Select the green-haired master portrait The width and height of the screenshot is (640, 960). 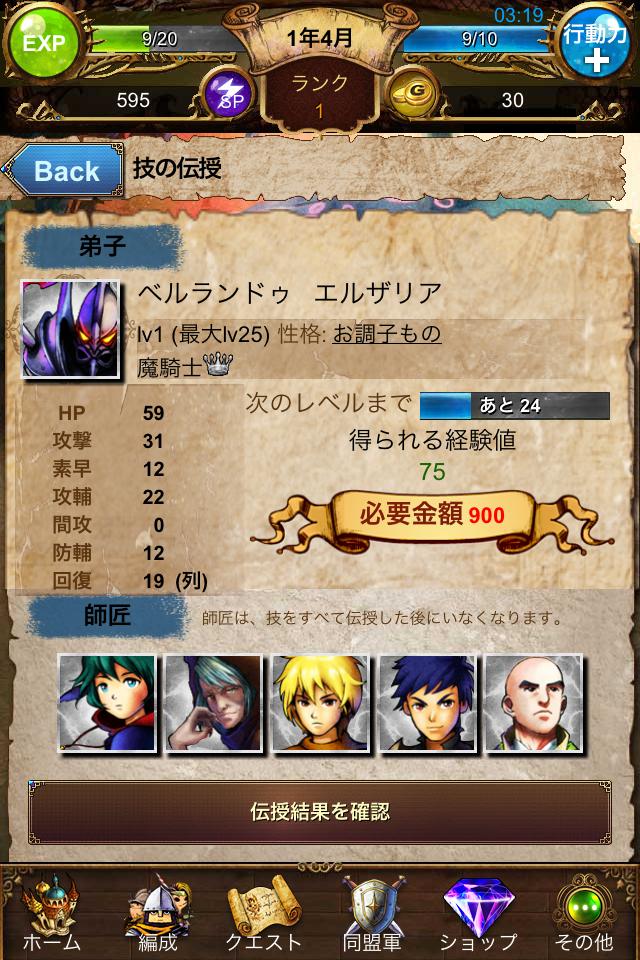(x=106, y=703)
